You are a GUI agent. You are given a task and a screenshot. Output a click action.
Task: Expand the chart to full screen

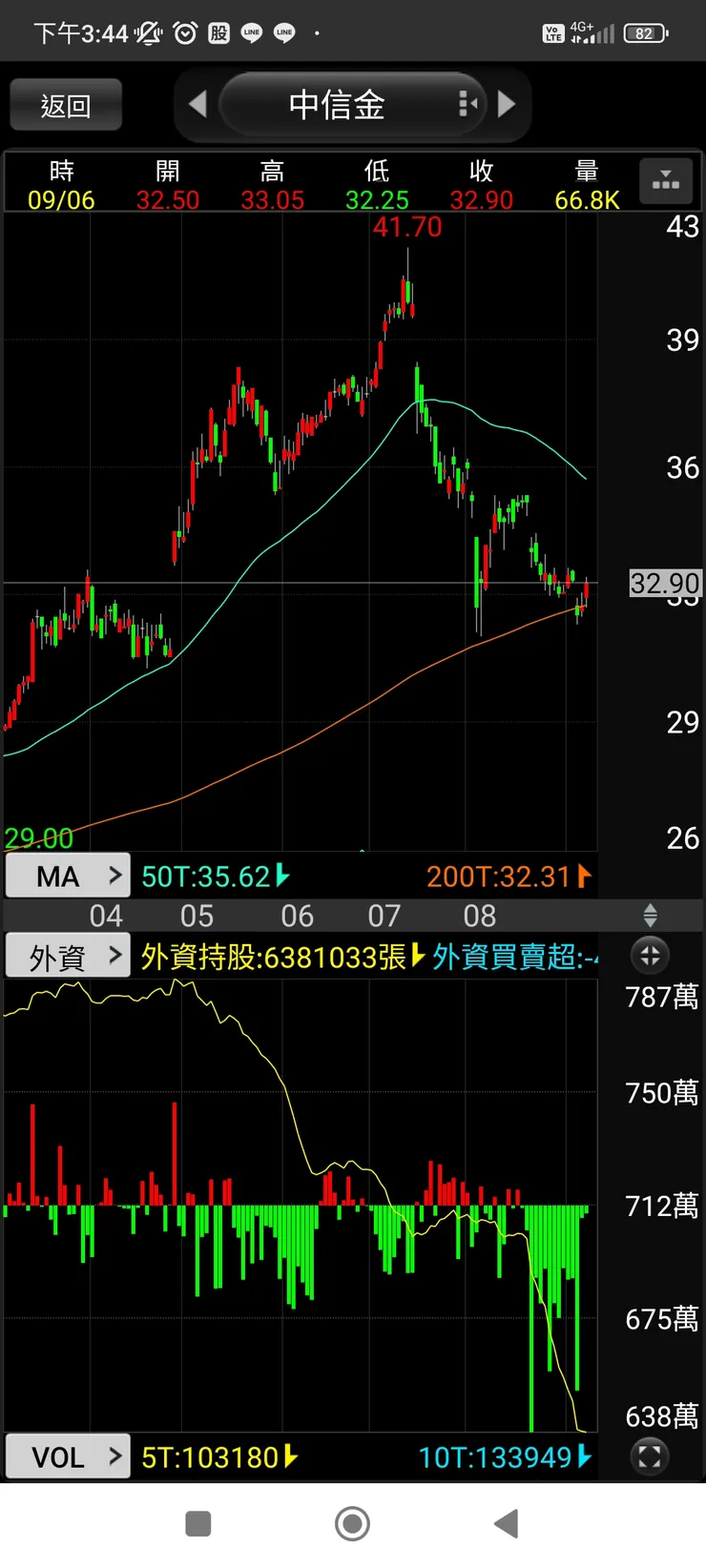(650, 1456)
